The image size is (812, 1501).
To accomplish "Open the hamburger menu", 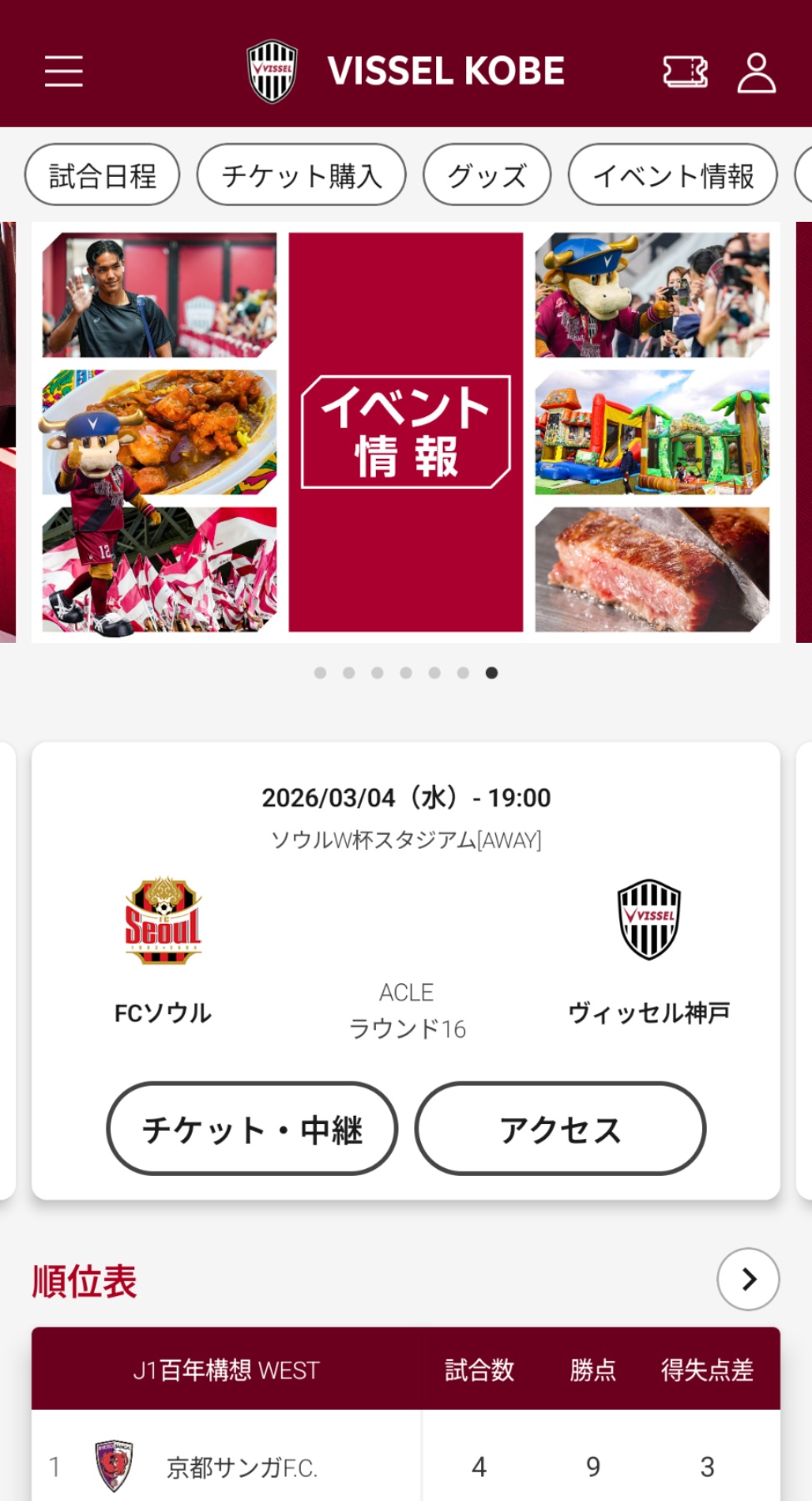I will [x=63, y=71].
